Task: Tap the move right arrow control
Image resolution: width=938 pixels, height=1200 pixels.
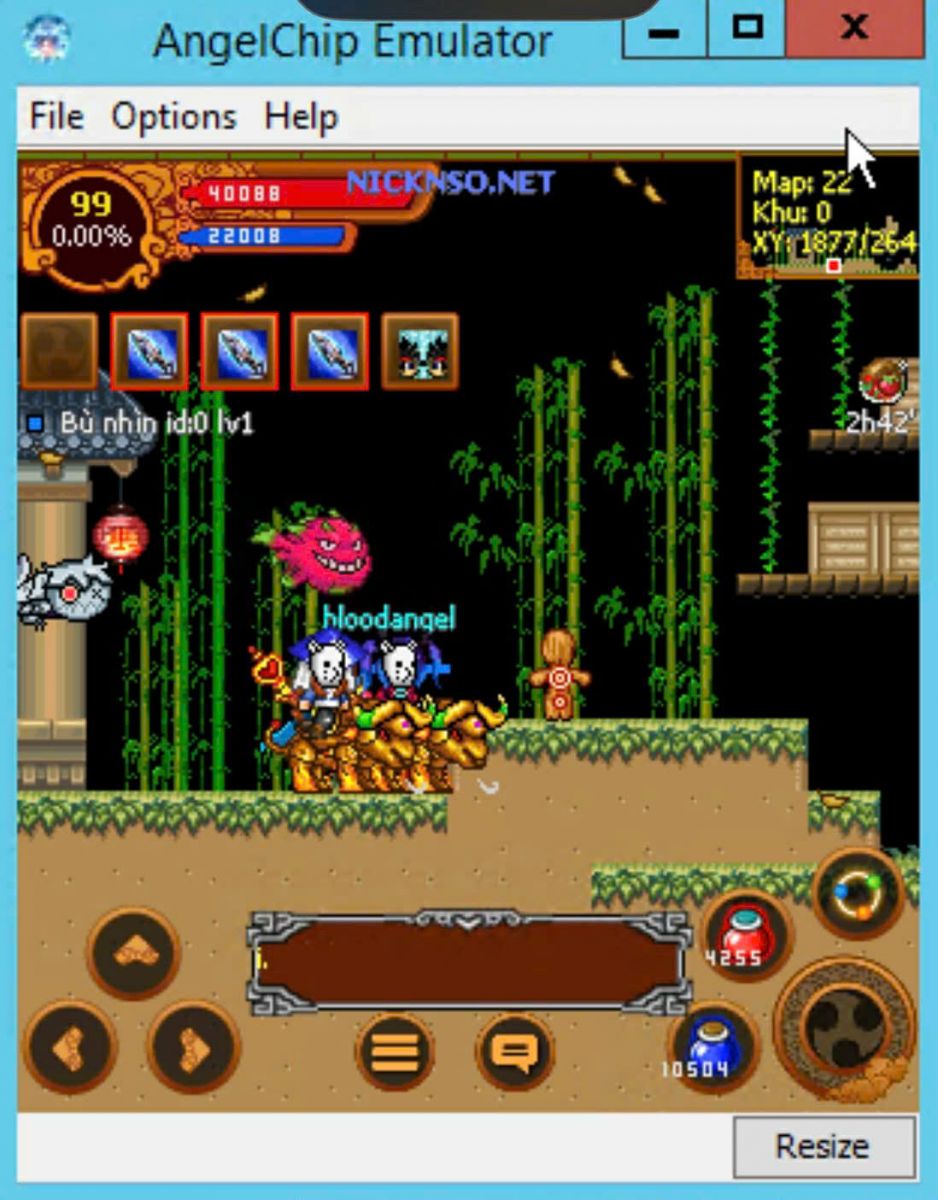Action: pyautogui.click(x=193, y=1046)
